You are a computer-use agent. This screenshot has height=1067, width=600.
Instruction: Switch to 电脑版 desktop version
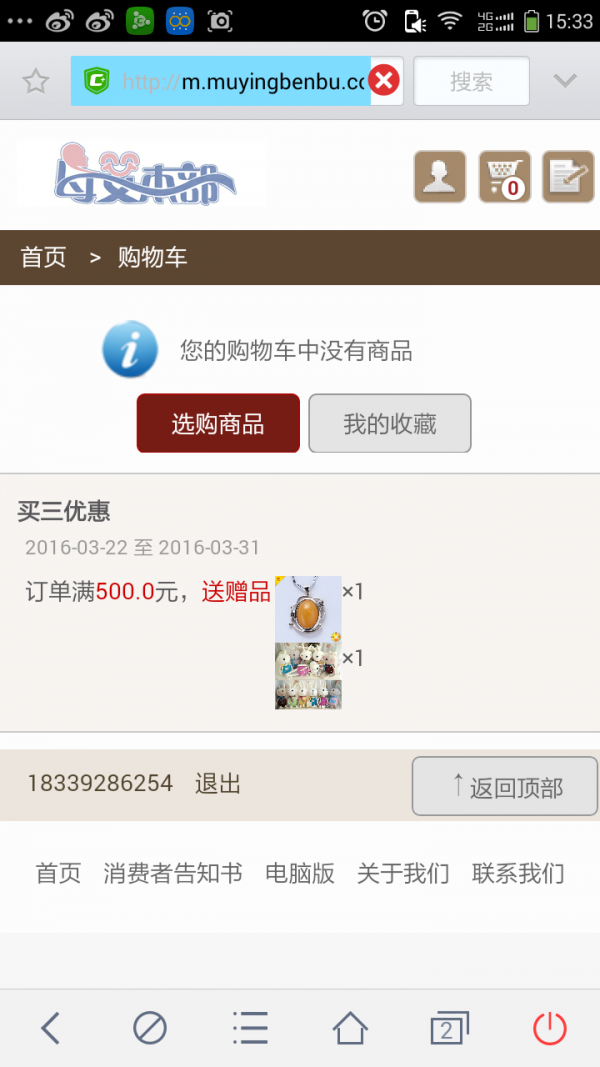[300, 873]
